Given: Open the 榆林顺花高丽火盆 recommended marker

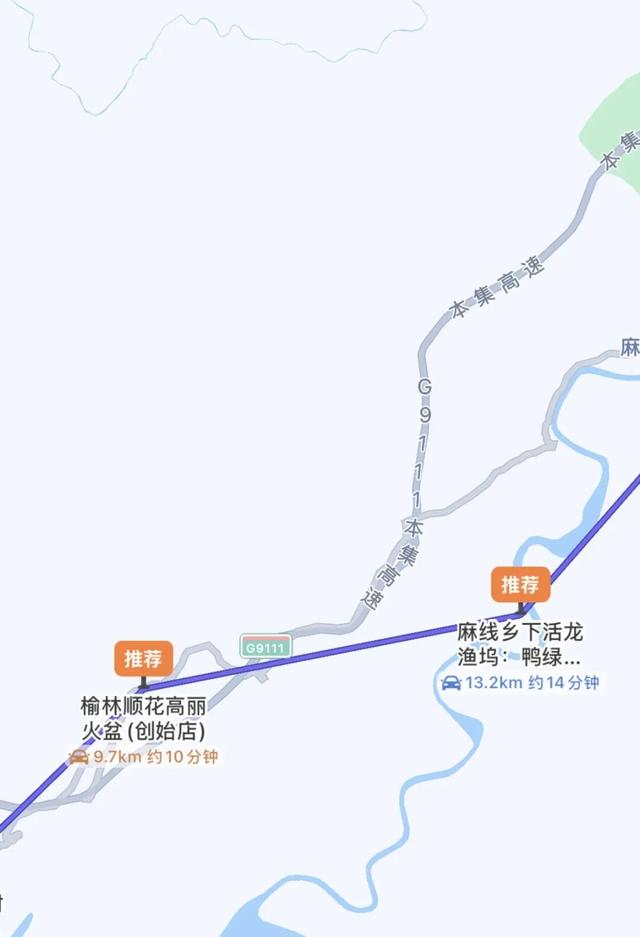Looking at the screenshot, I should (x=144, y=660).
